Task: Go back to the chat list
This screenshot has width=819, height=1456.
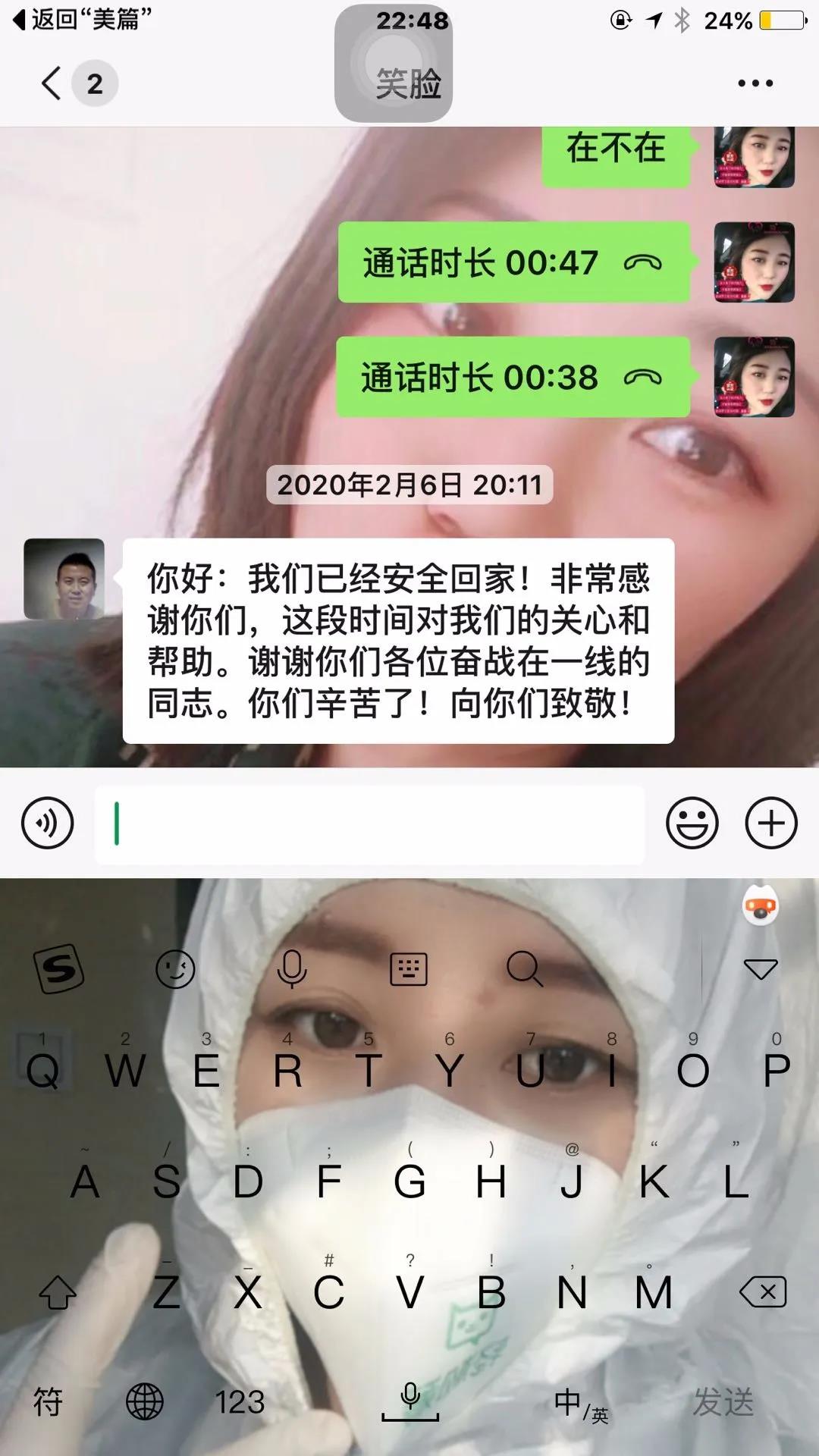Action: coord(53,83)
